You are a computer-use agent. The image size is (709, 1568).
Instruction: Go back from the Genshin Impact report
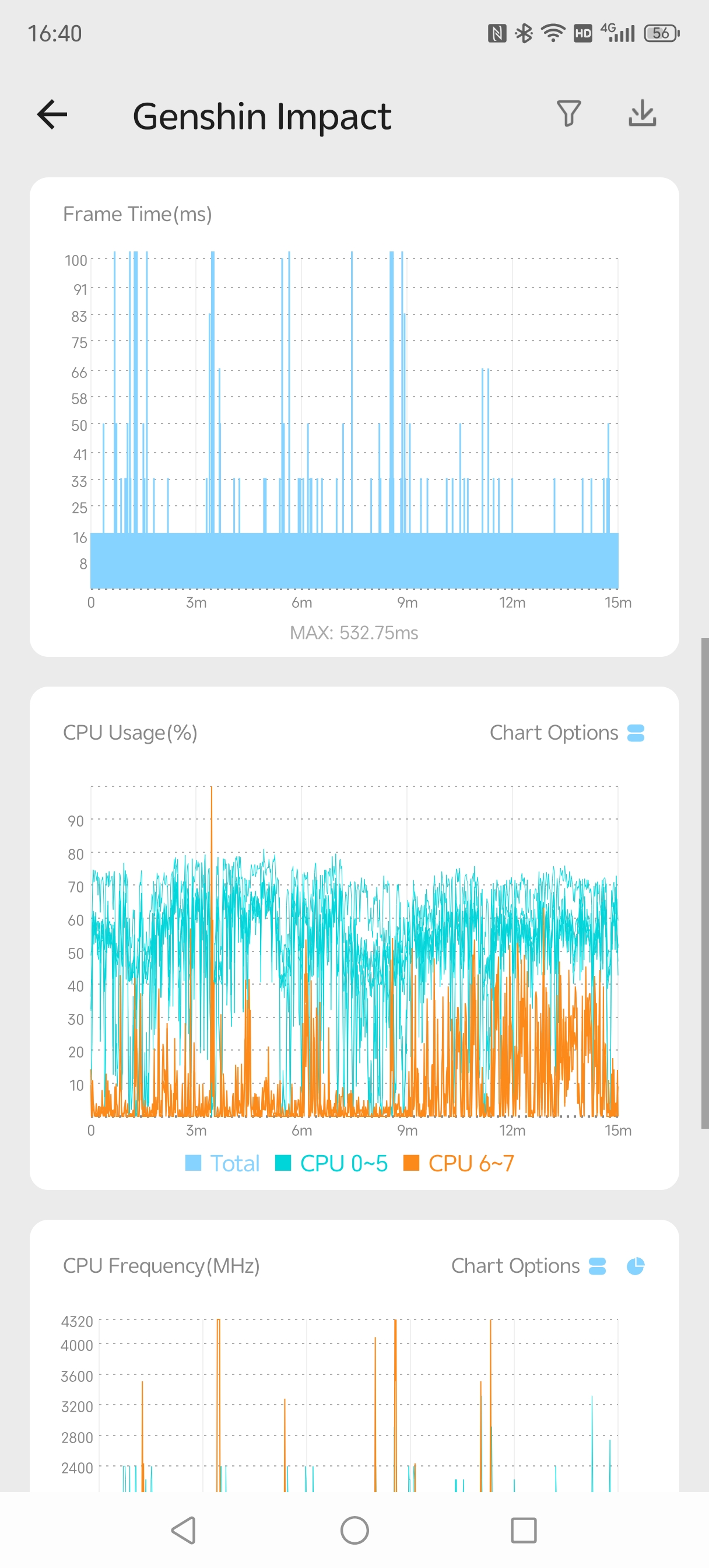pos(52,114)
